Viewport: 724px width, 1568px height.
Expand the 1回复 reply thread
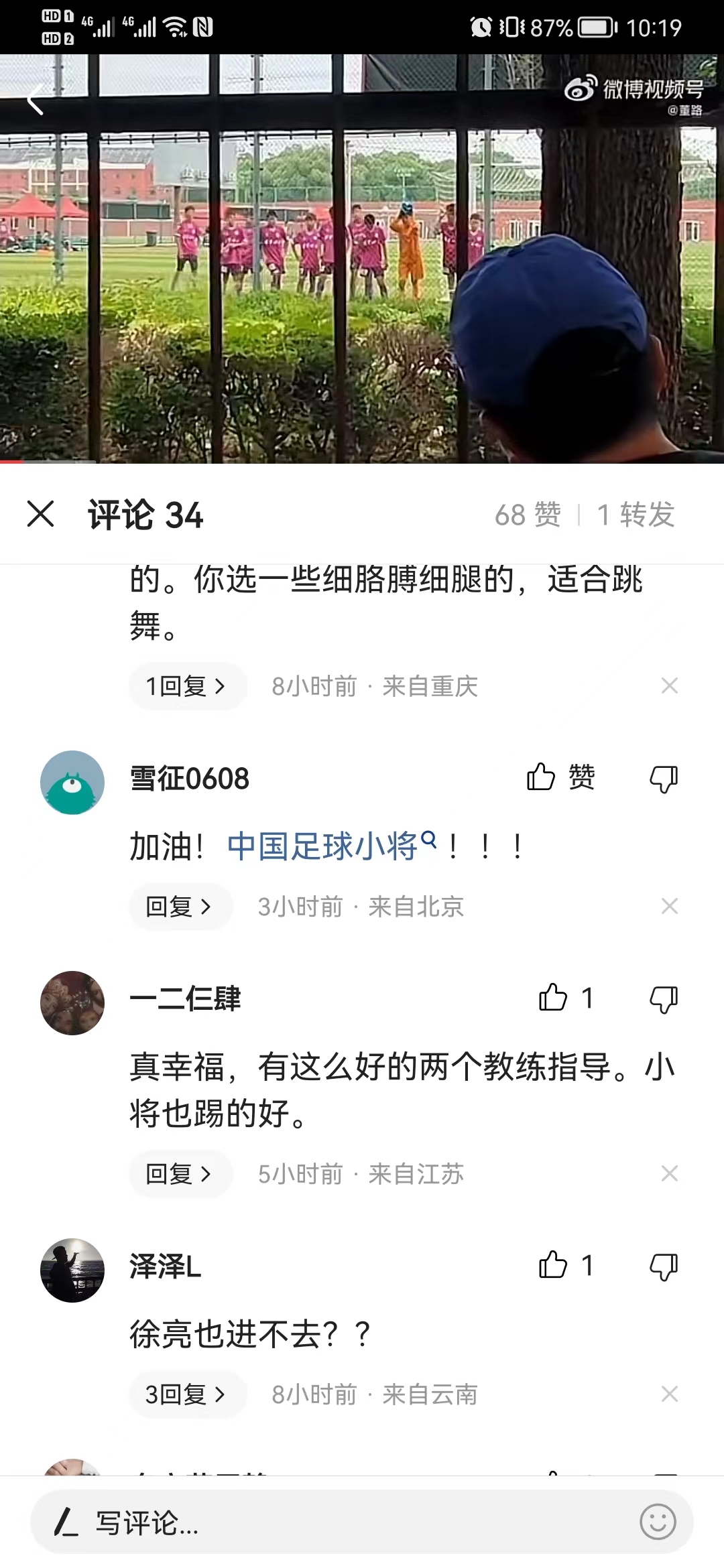point(186,685)
